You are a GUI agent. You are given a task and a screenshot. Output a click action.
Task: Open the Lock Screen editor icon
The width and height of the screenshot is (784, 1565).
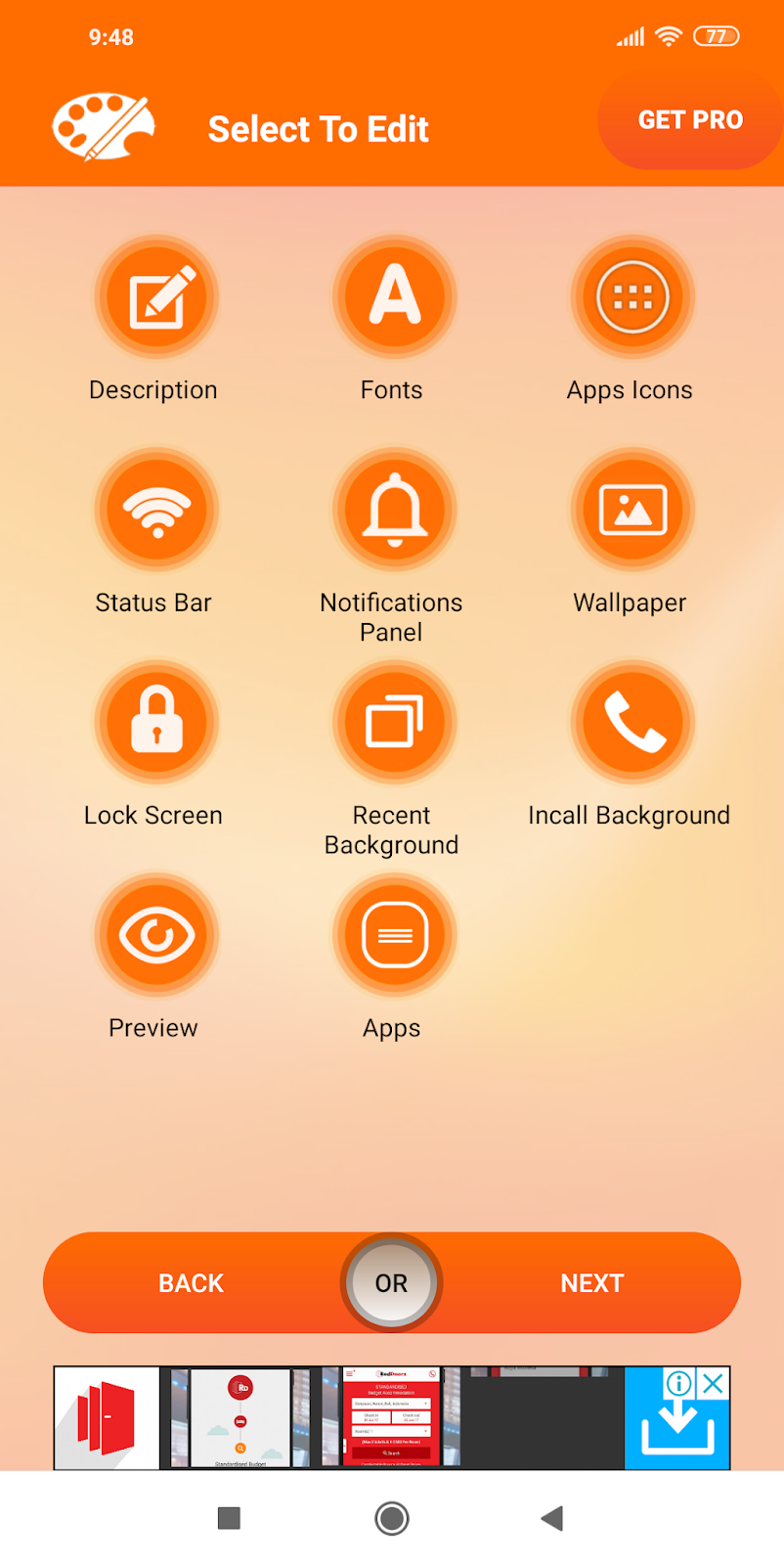(156, 721)
